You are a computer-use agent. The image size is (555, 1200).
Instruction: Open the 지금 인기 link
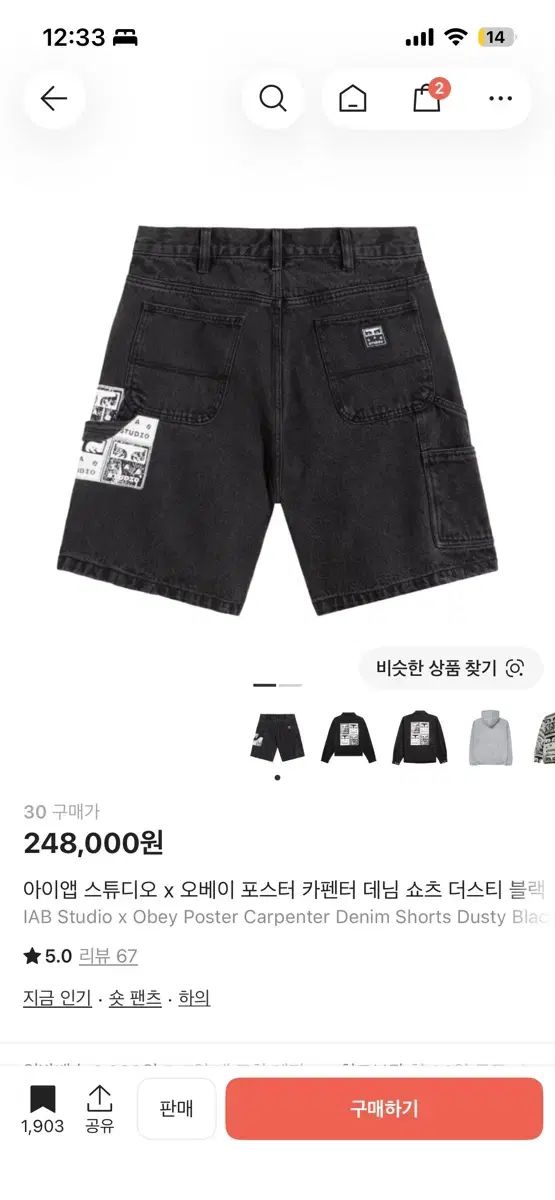click(x=57, y=998)
